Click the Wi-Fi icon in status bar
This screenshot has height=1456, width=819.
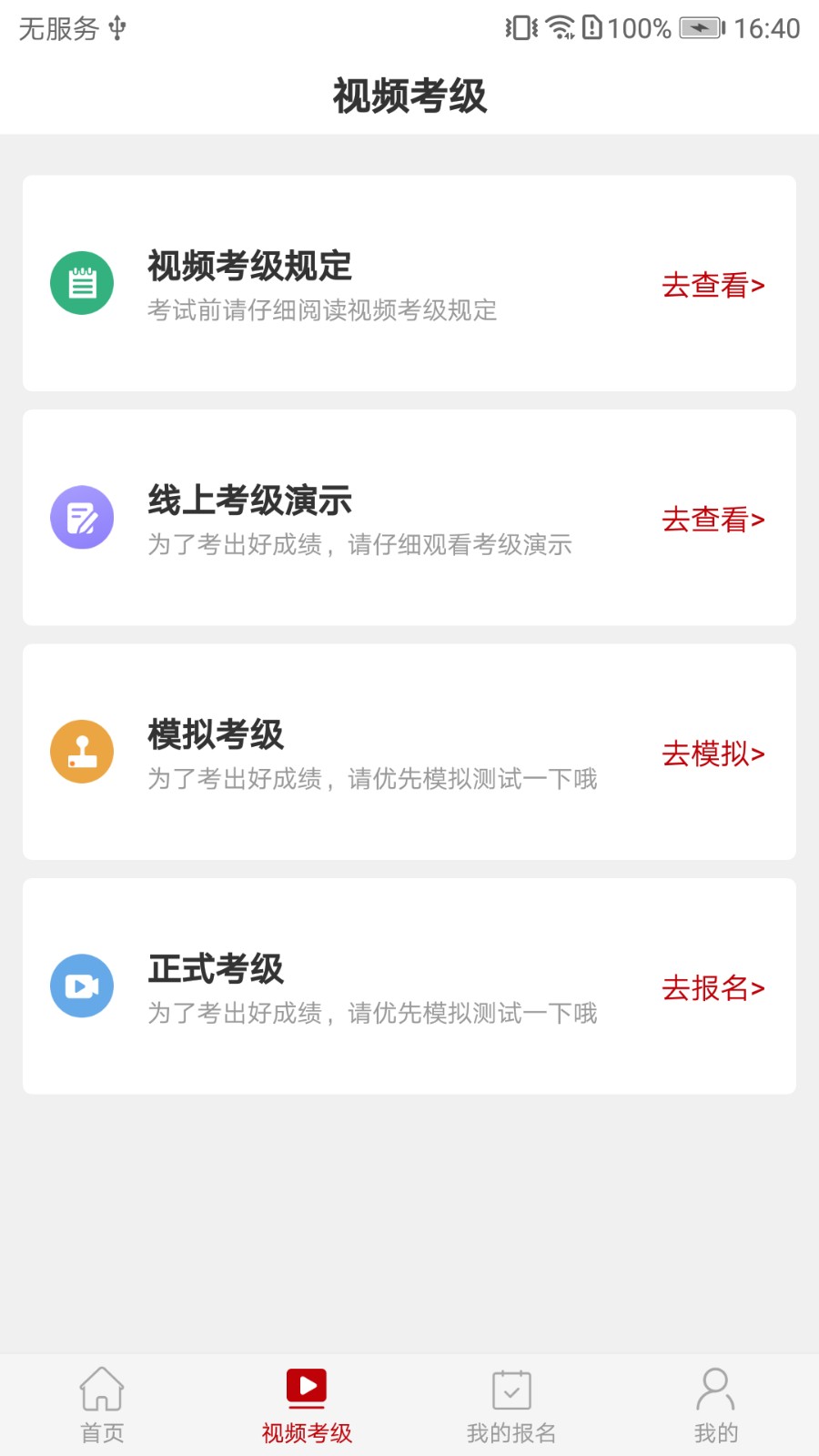tap(559, 28)
